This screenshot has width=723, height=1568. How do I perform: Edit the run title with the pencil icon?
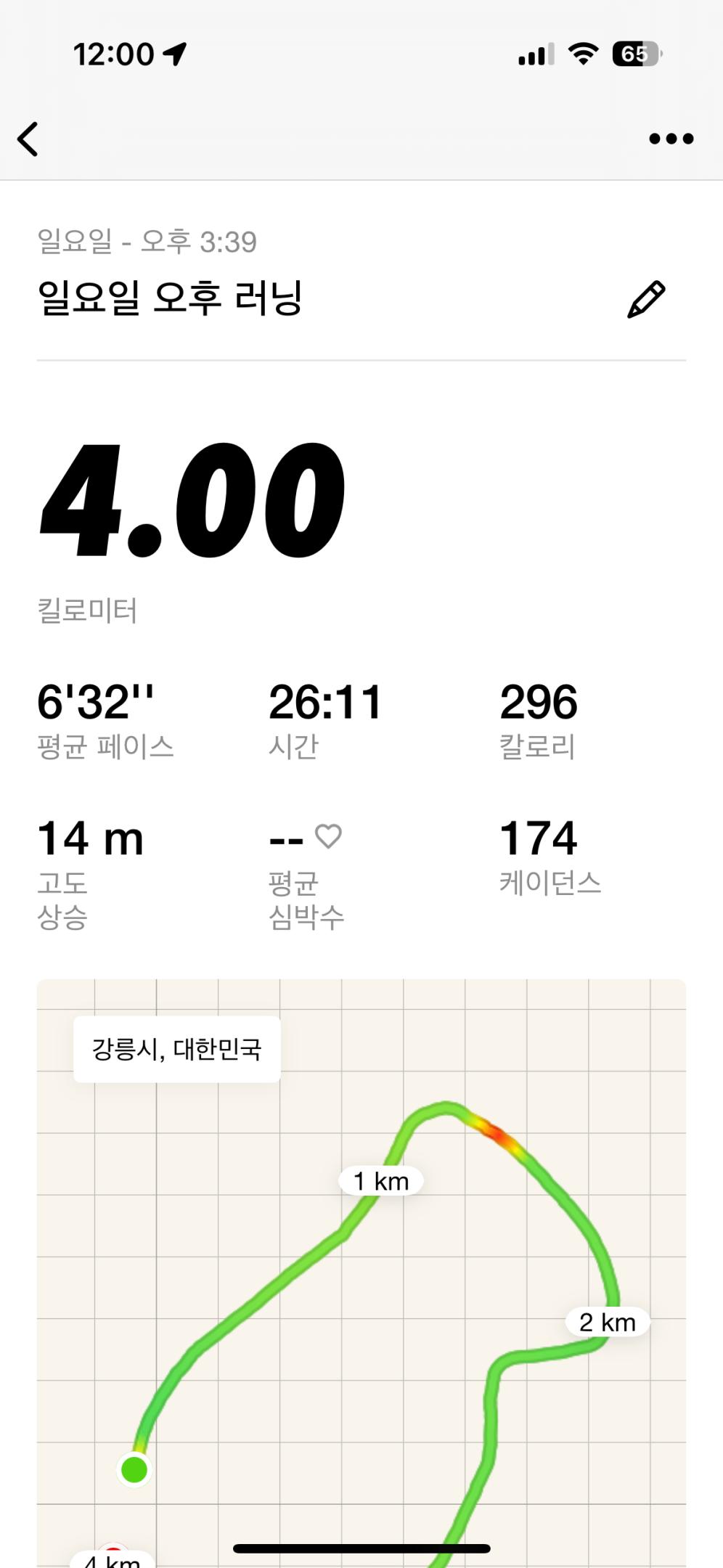click(645, 299)
